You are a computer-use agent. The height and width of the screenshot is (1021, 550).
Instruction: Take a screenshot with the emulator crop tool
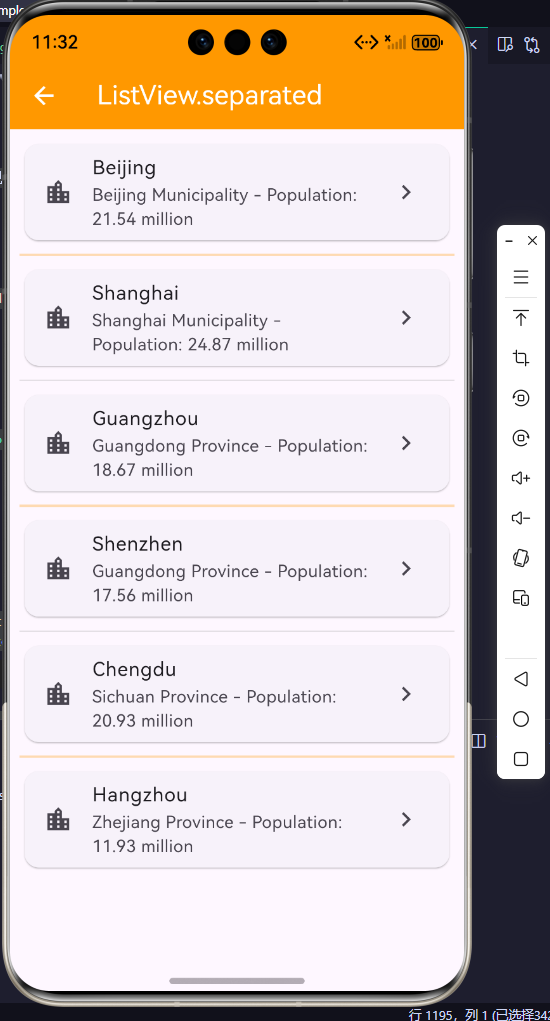[x=521, y=357]
